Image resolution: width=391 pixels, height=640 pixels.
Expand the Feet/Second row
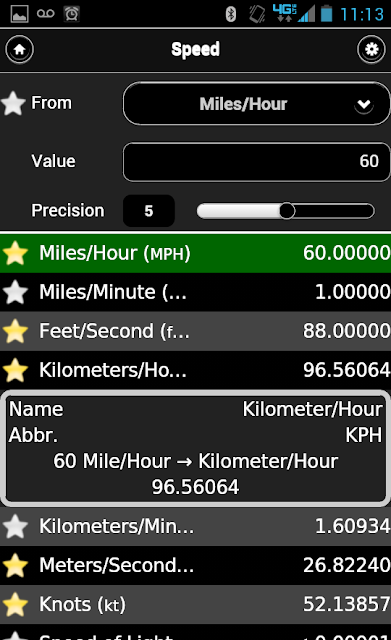point(196,331)
